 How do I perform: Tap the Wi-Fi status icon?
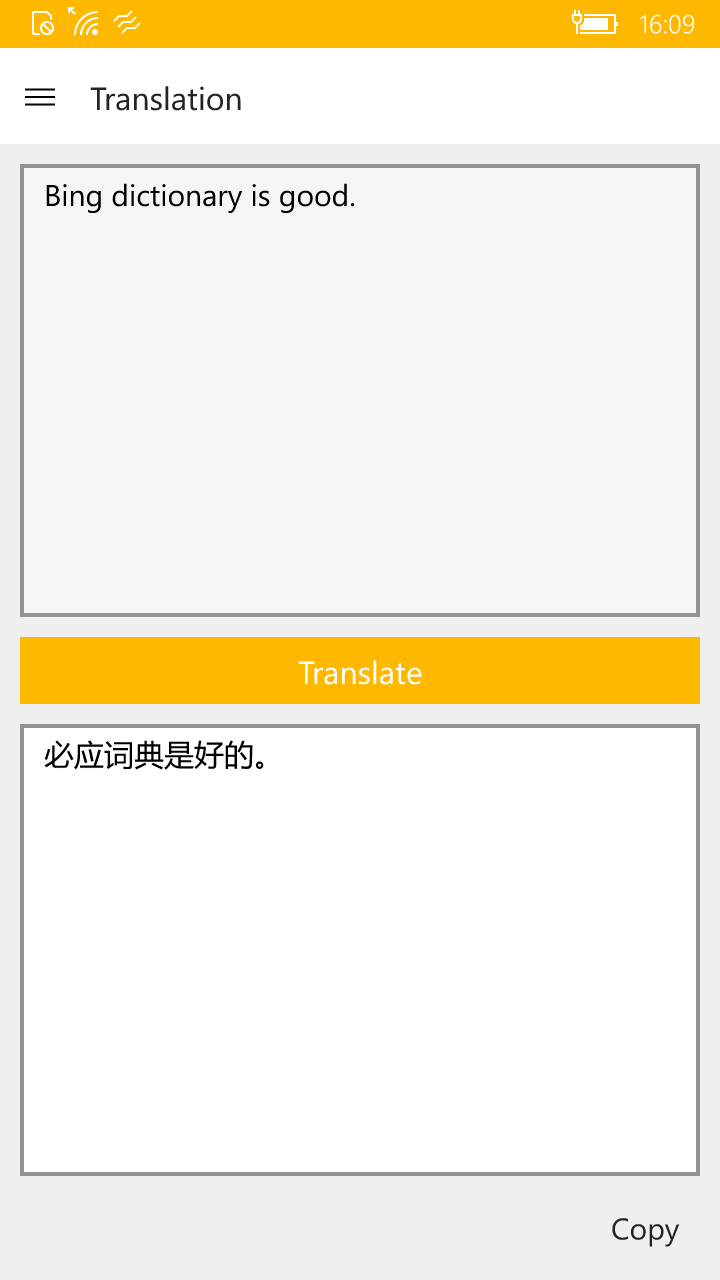[85, 22]
